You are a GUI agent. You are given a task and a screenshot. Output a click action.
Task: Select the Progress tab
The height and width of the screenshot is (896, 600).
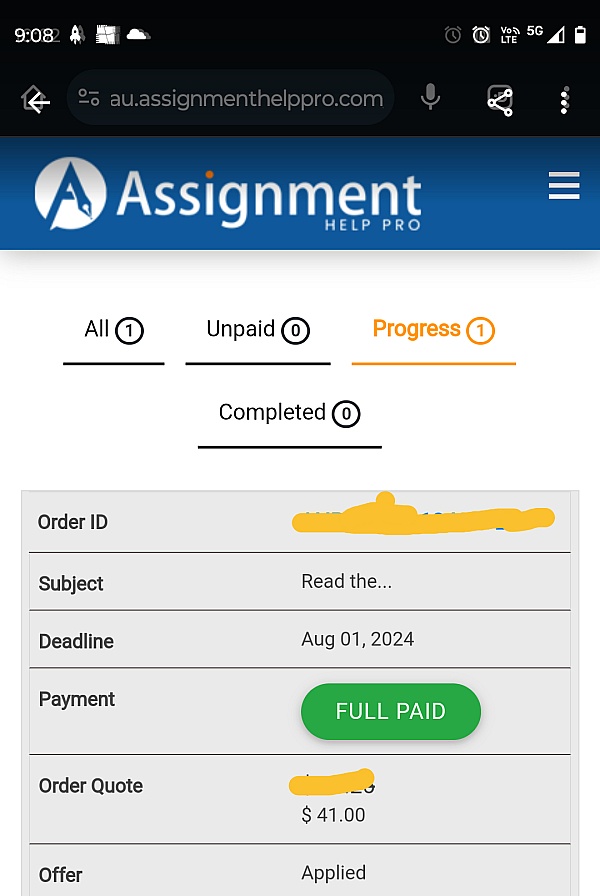point(433,330)
